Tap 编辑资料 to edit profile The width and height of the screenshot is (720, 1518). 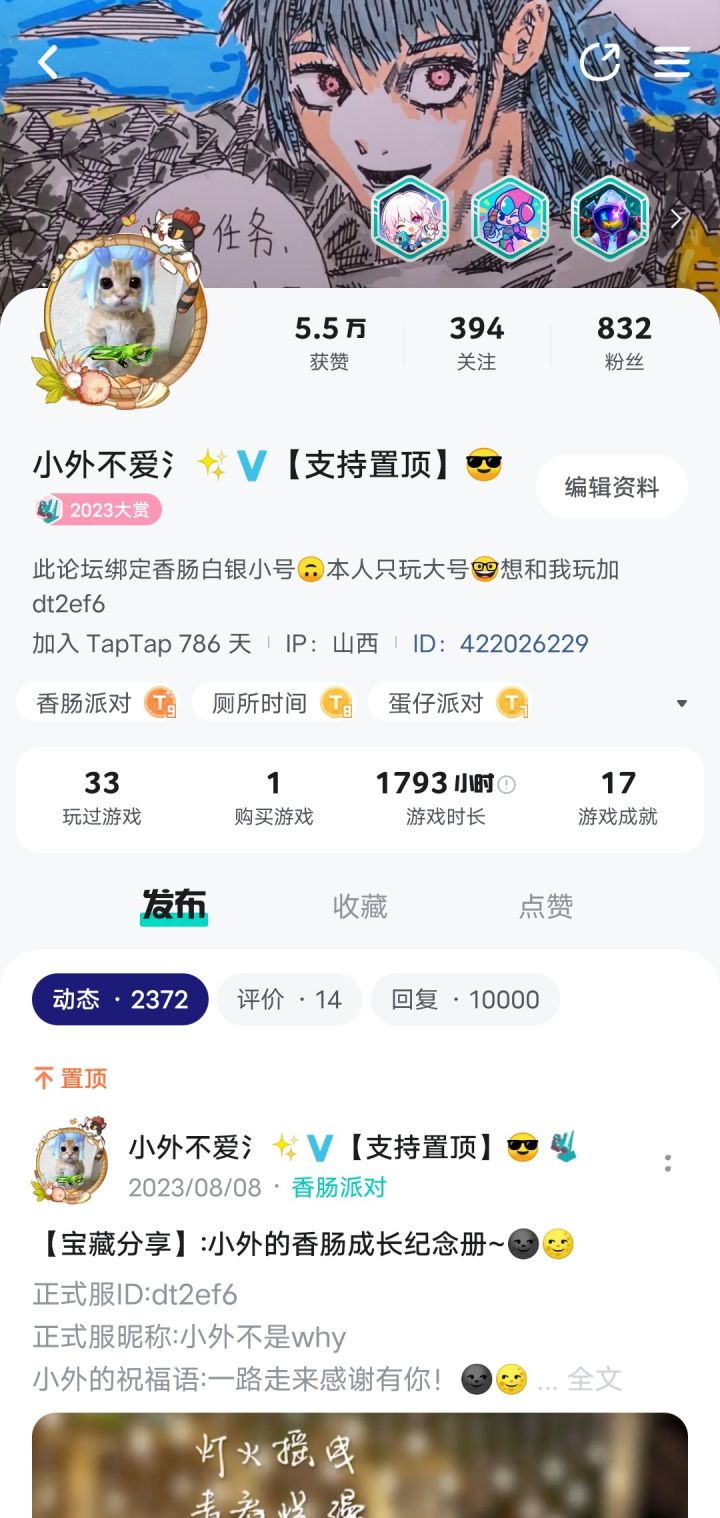[x=612, y=487]
